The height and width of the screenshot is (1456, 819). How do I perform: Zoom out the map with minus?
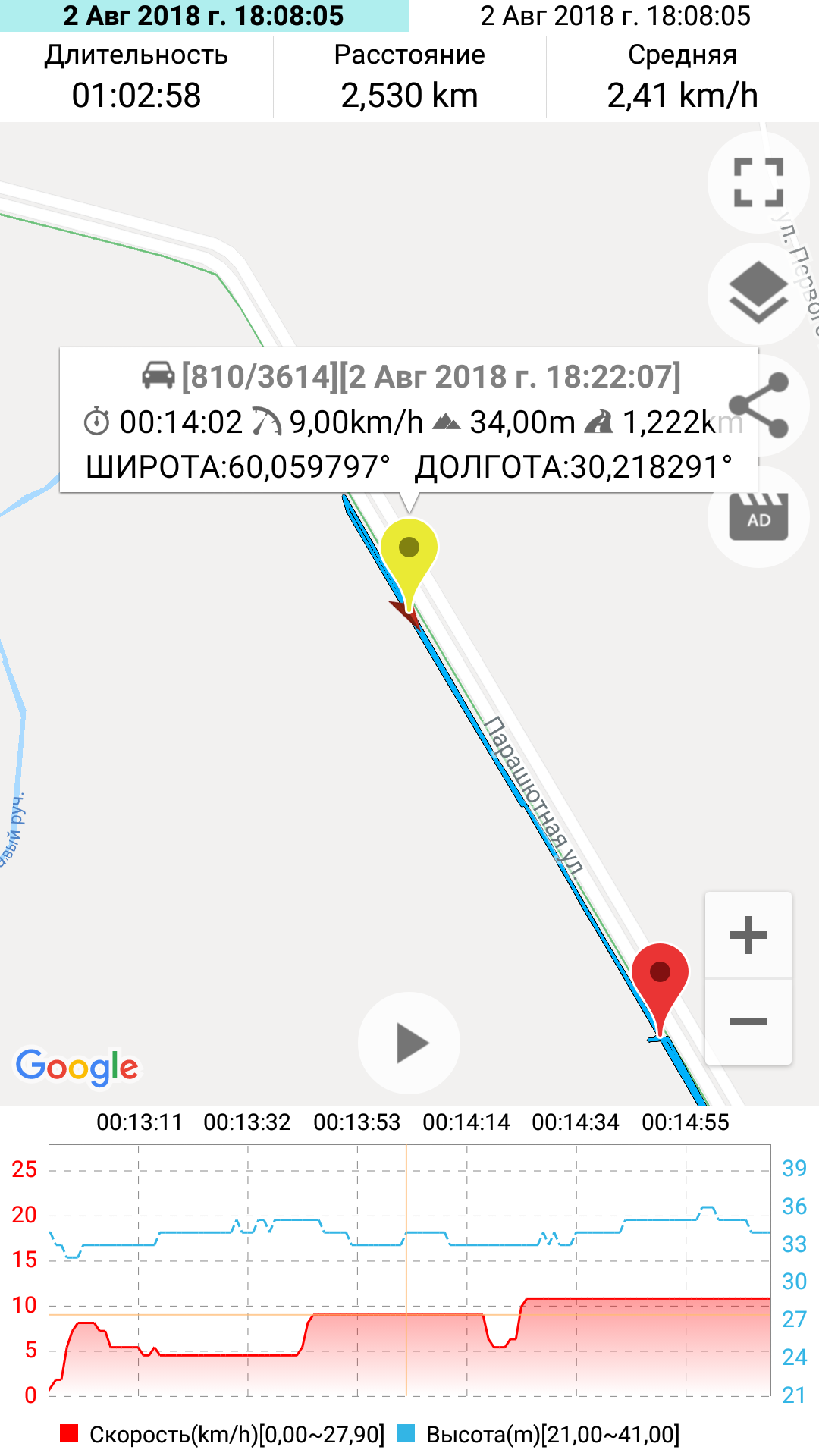(x=748, y=1021)
